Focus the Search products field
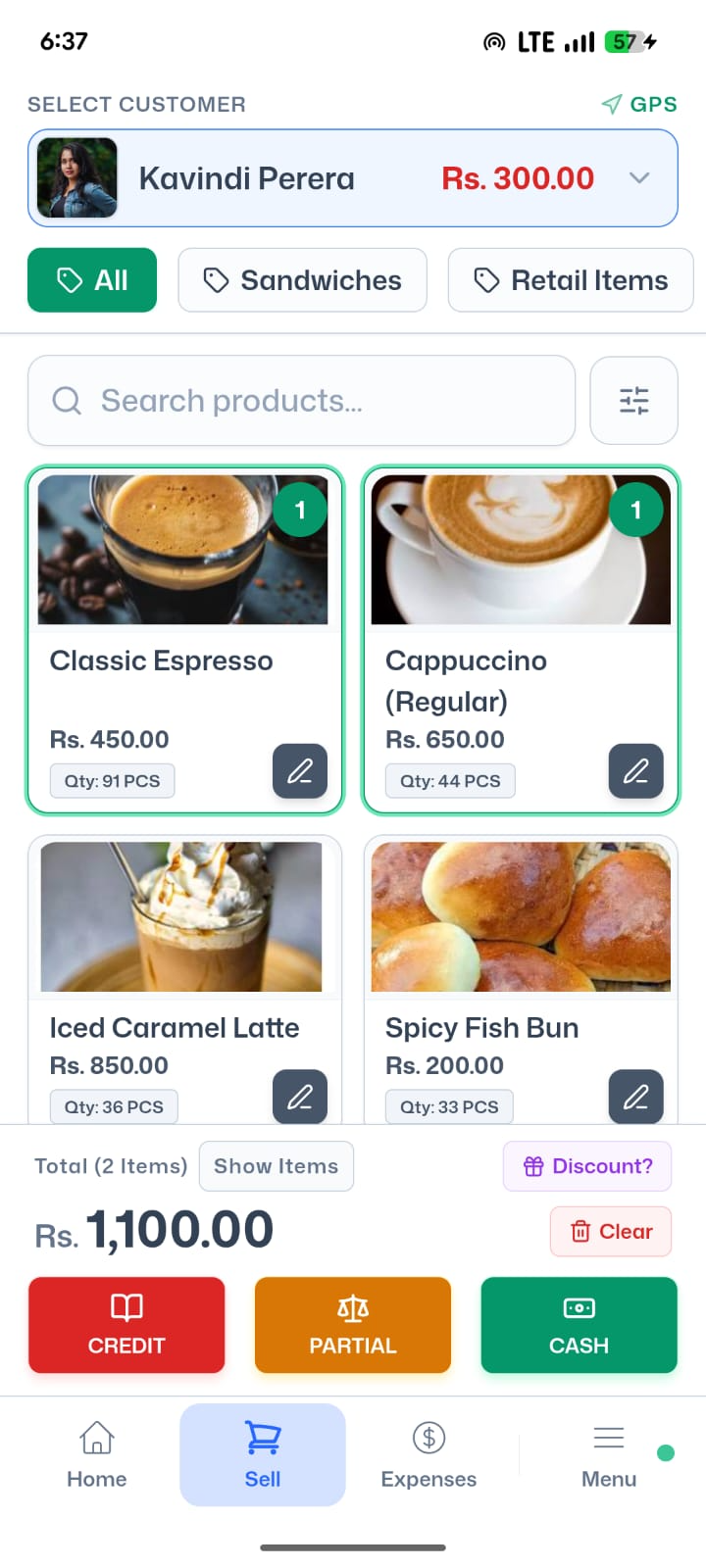The width and height of the screenshot is (706, 1568). (x=301, y=400)
